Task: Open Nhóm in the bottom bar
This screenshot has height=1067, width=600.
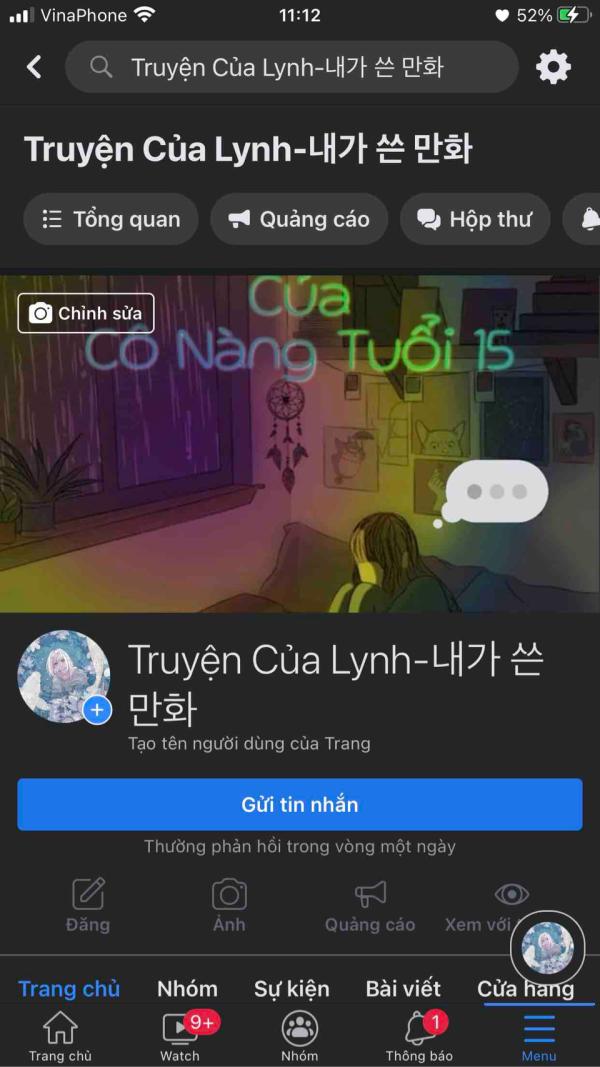Action: coord(300,1038)
